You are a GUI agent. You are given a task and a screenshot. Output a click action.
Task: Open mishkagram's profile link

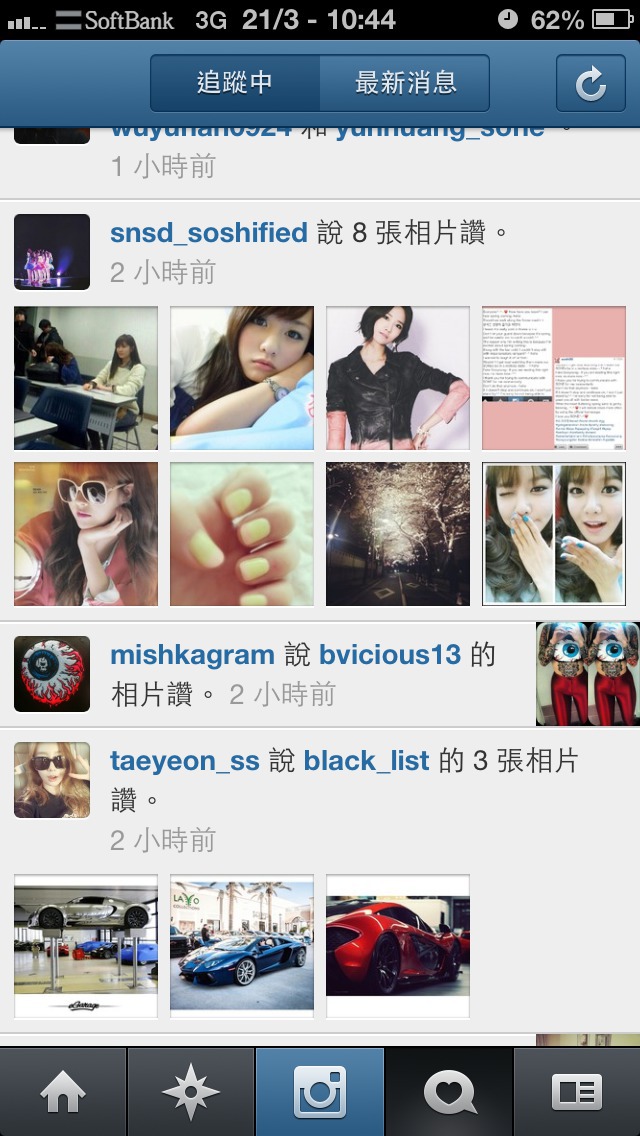point(192,655)
